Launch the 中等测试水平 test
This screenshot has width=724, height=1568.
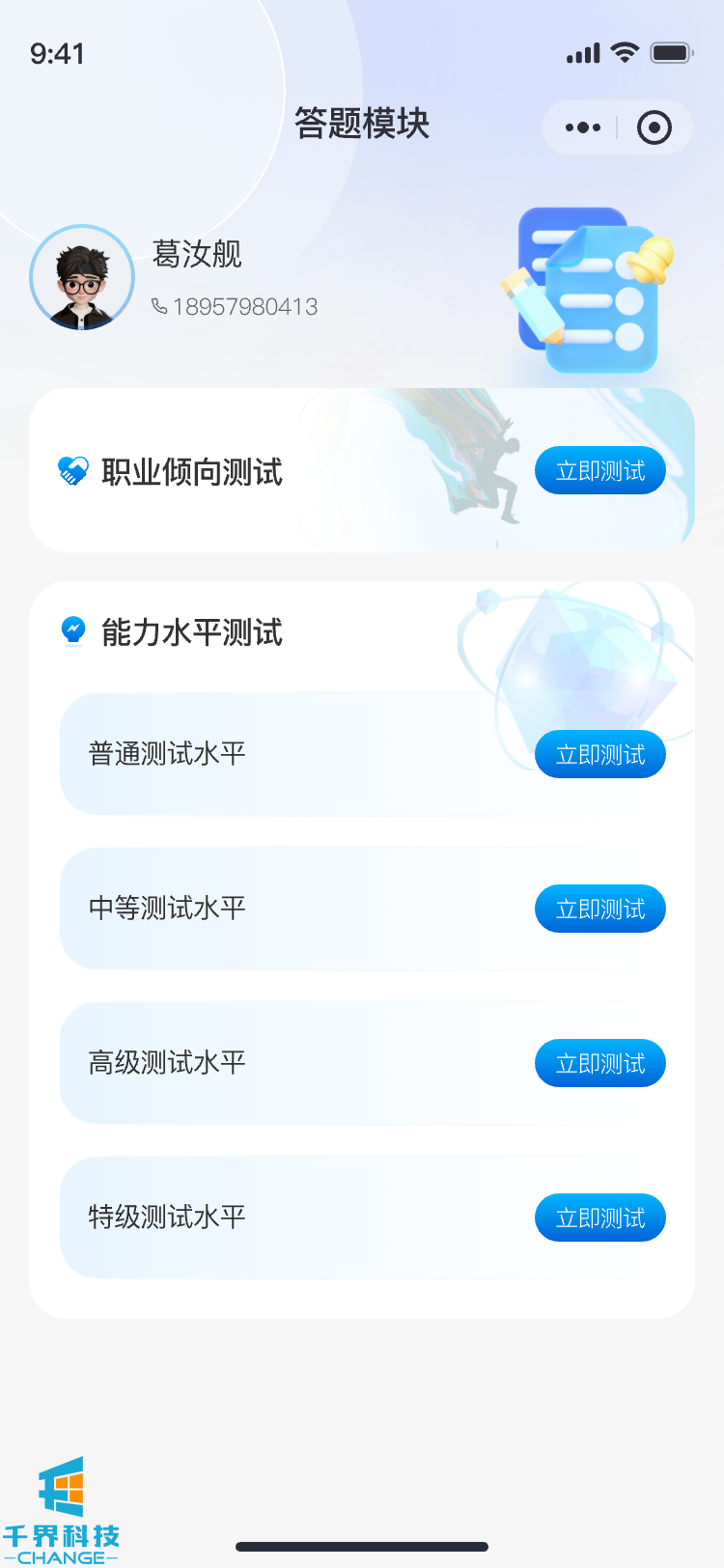(x=600, y=909)
